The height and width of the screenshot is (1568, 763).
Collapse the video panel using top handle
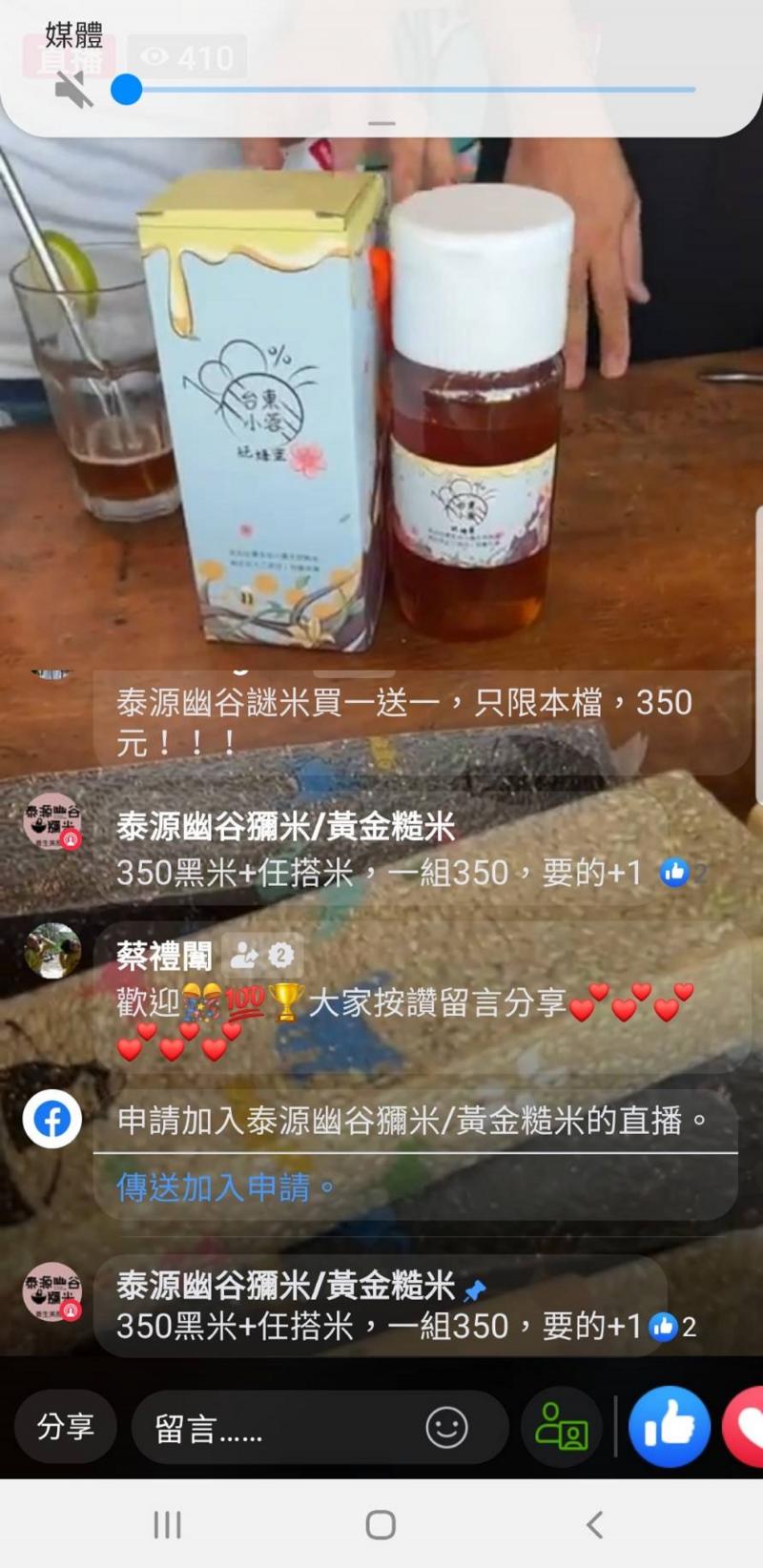tap(381, 123)
